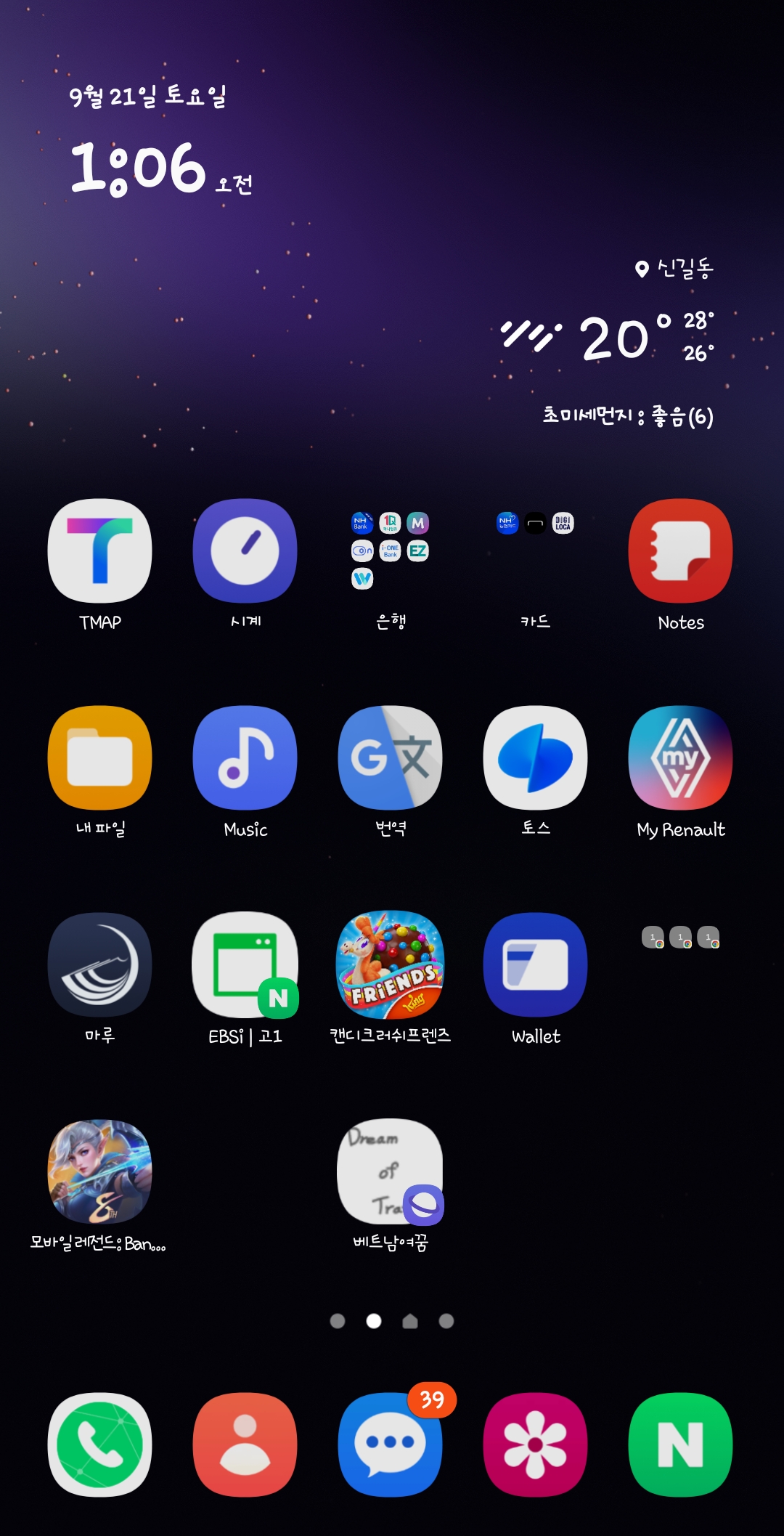Launch the Music app
This screenshot has height=1536, width=784.
245,758
